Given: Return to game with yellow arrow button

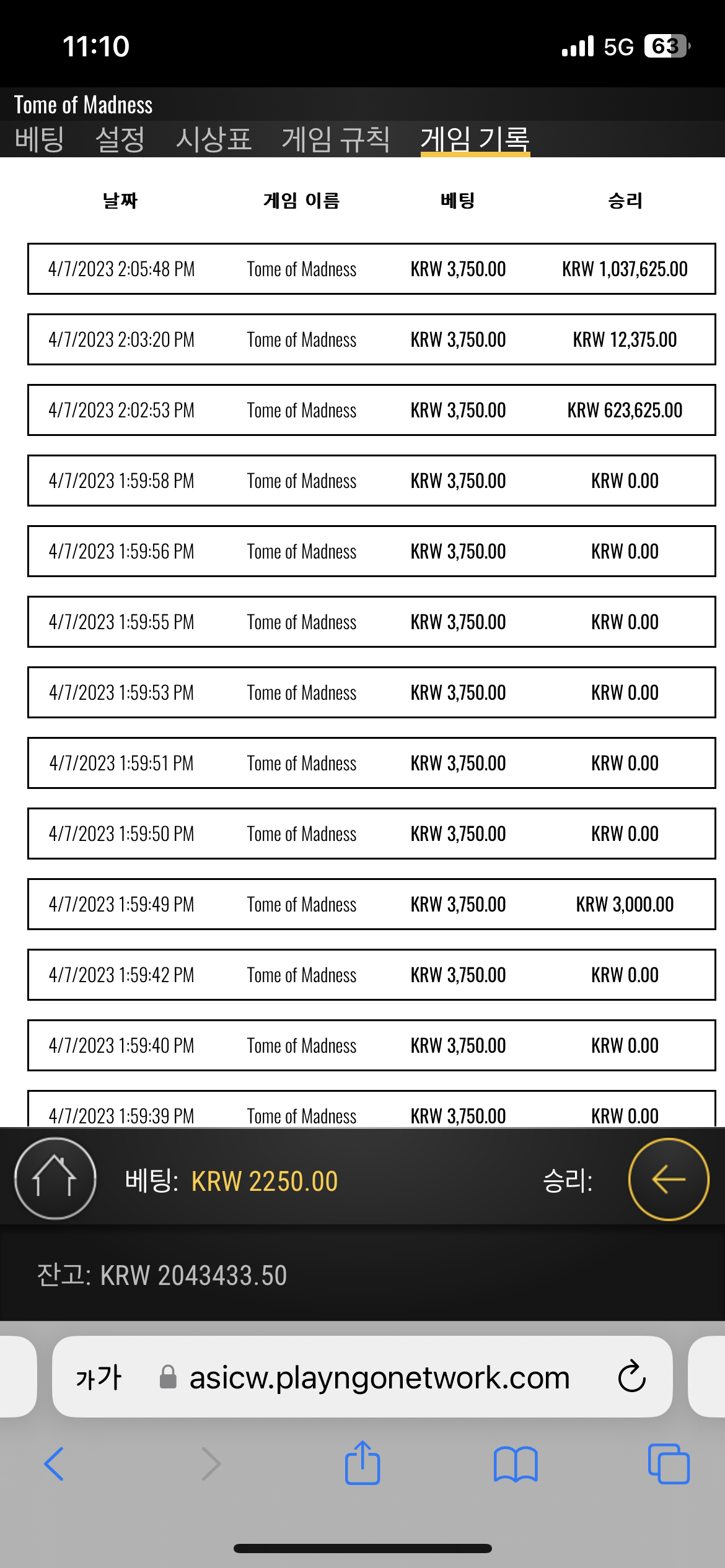Looking at the screenshot, I should click(669, 1179).
